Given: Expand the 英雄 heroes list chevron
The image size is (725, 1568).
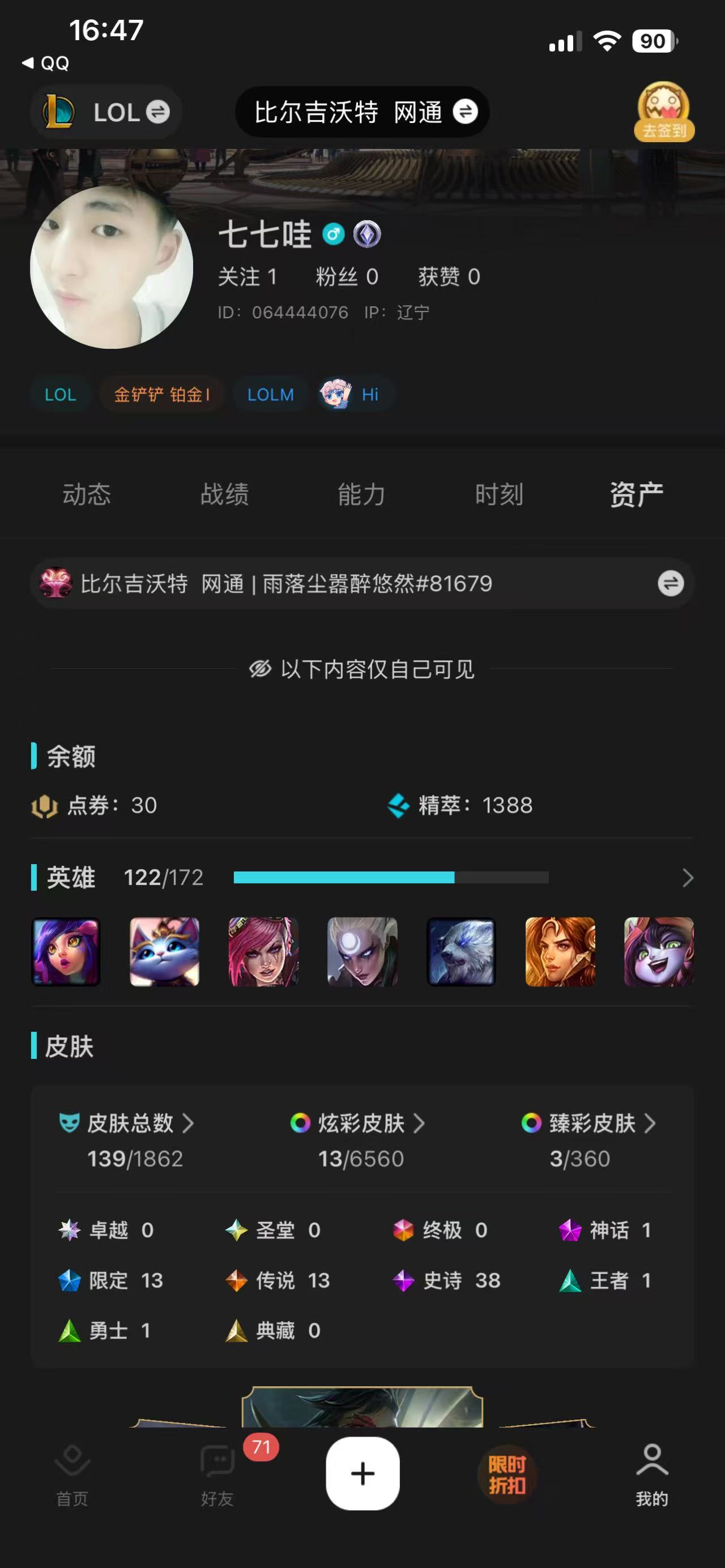Looking at the screenshot, I should pos(687,878).
